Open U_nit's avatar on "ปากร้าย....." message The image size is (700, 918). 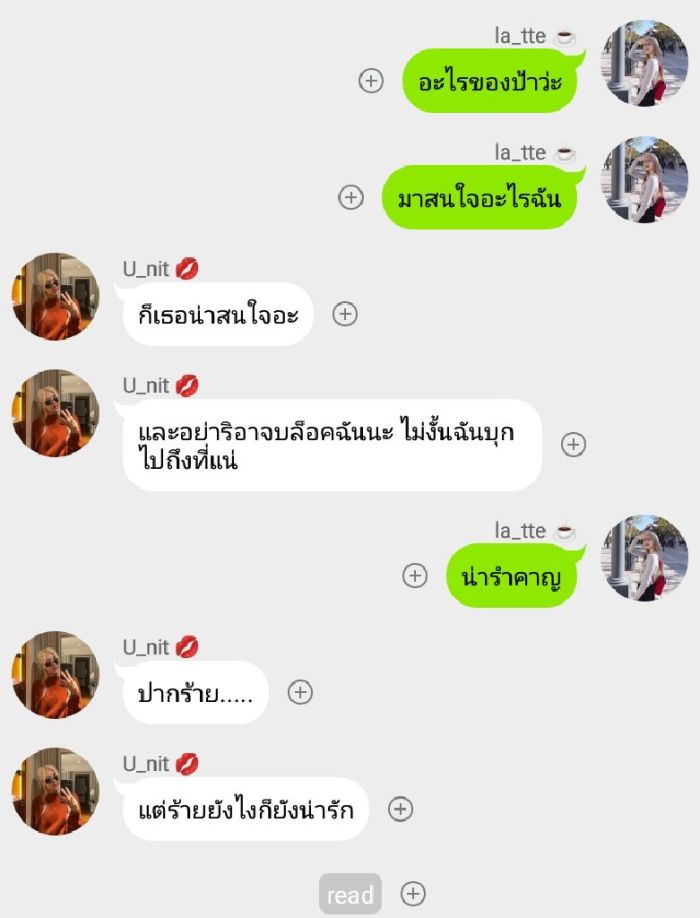[56, 675]
